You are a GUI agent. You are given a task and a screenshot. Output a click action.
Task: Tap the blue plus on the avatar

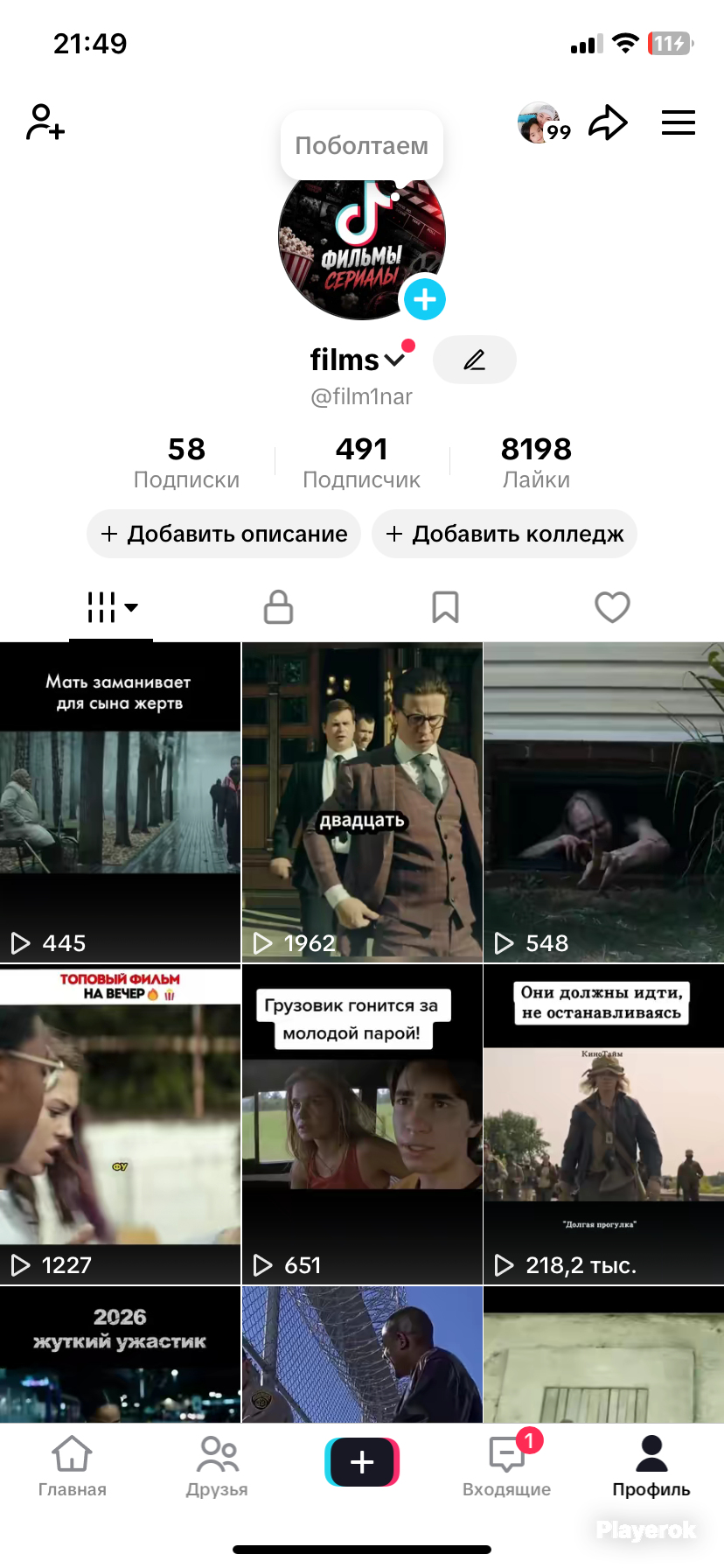pos(425,299)
